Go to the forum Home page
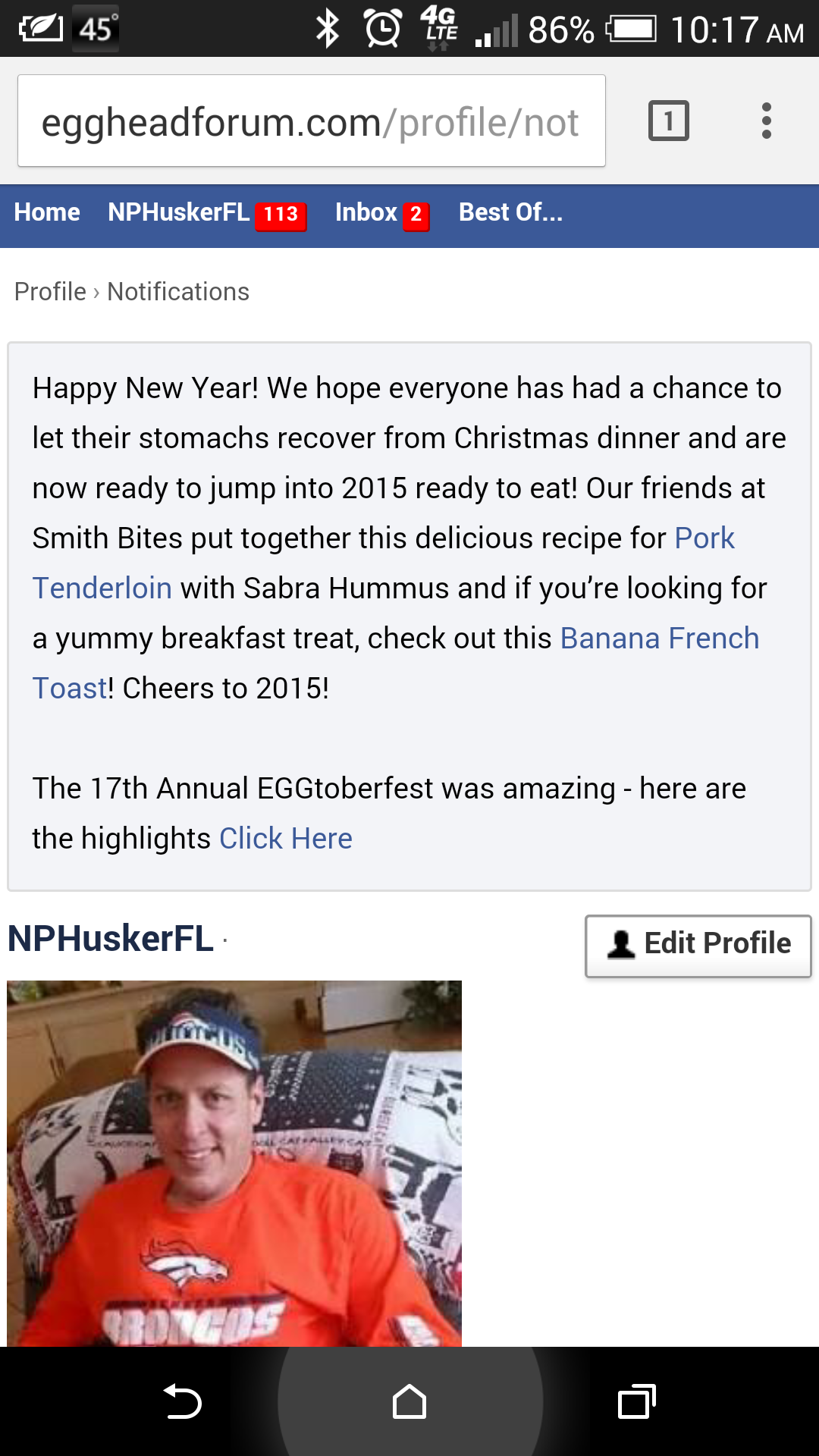The image size is (819, 1456). pyautogui.click(x=47, y=213)
